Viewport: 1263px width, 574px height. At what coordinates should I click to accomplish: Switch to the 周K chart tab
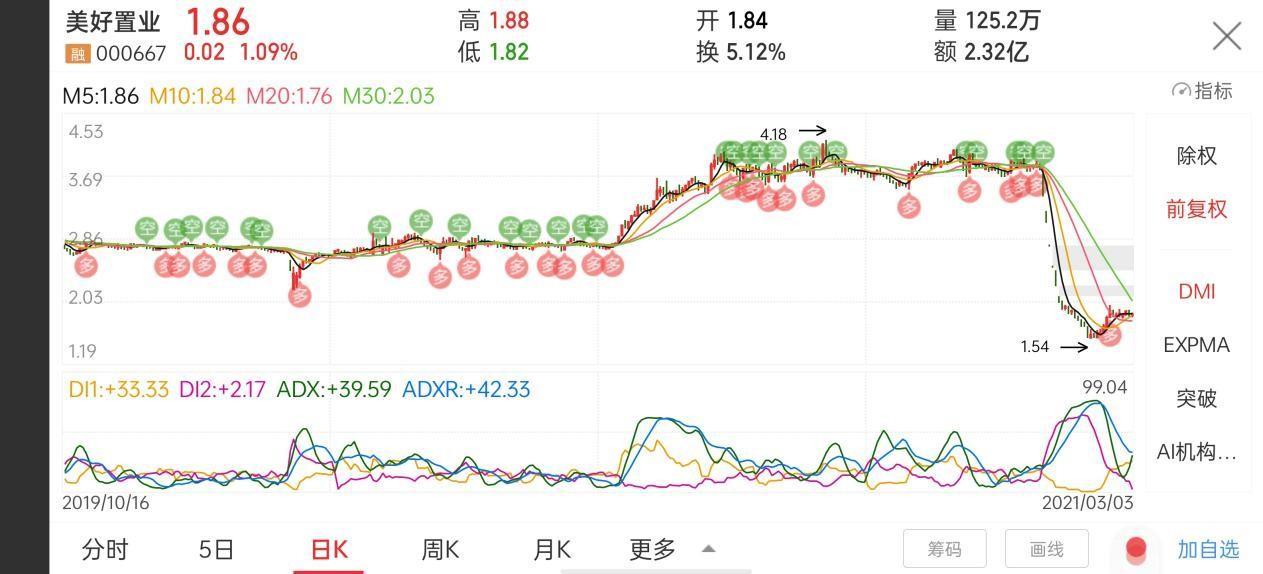[440, 549]
